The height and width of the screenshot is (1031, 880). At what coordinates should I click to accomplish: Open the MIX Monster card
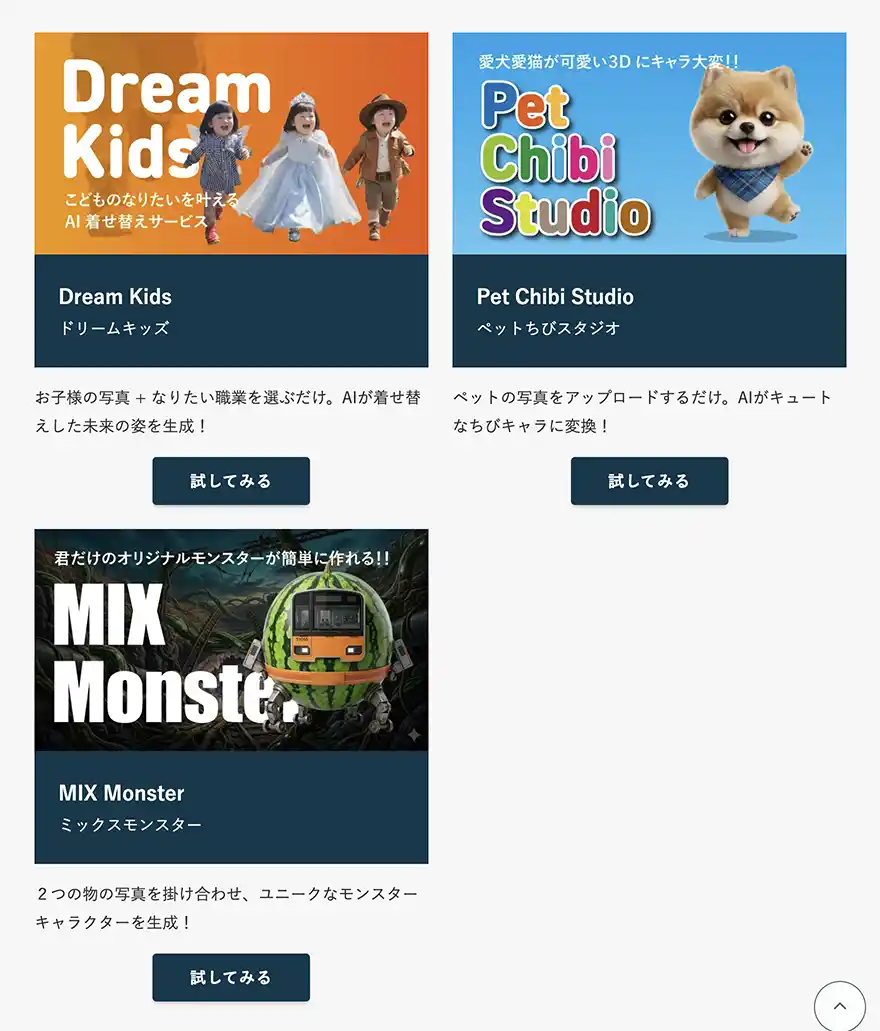pyautogui.click(x=231, y=696)
